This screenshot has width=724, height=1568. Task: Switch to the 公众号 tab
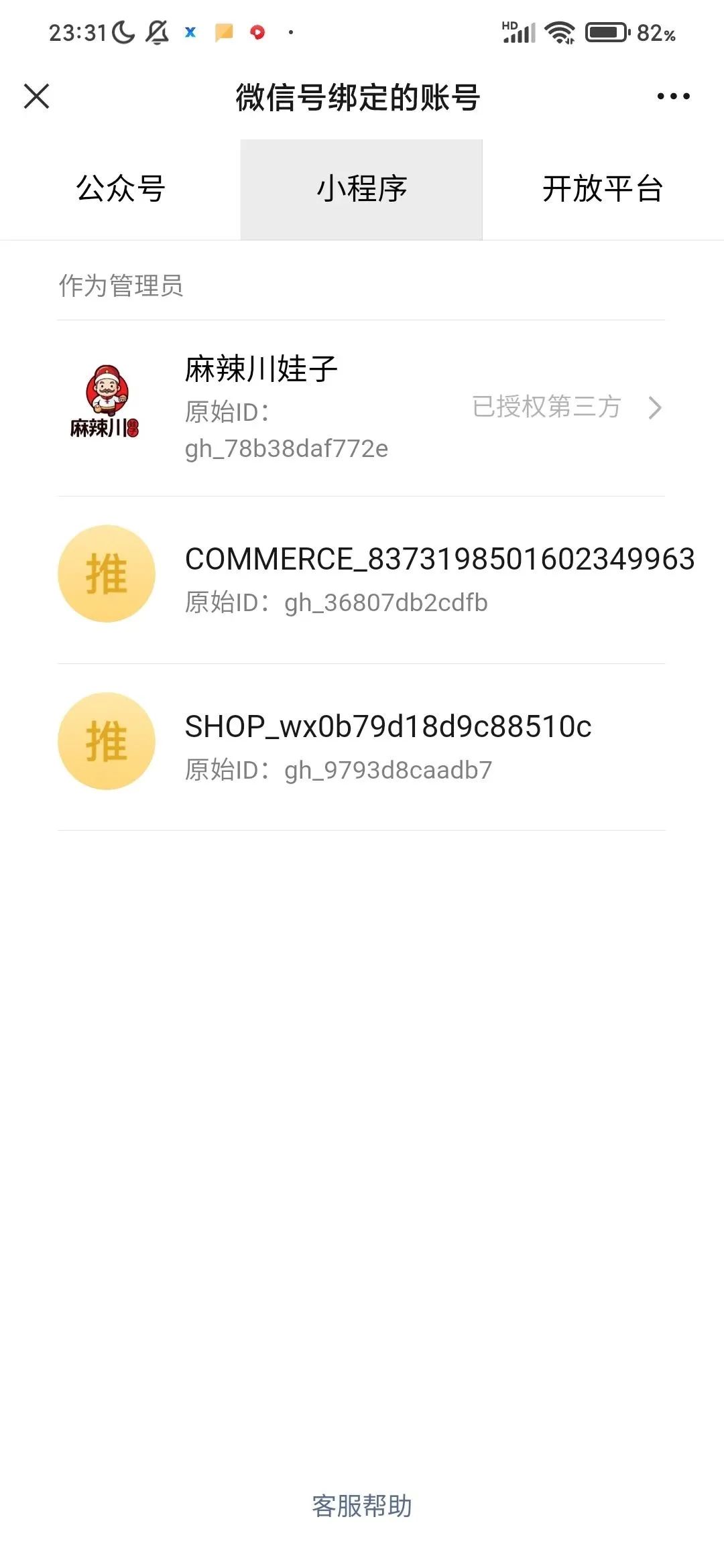(121, 189)
